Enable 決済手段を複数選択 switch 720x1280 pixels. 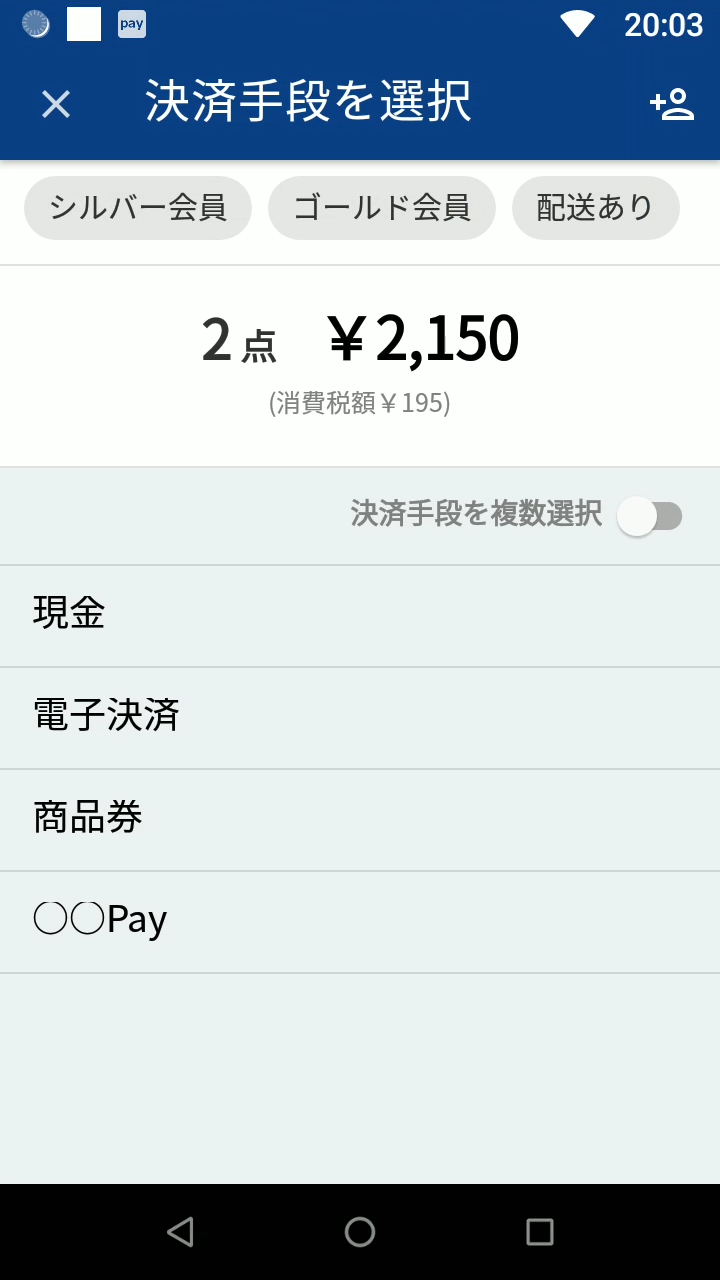650,516
